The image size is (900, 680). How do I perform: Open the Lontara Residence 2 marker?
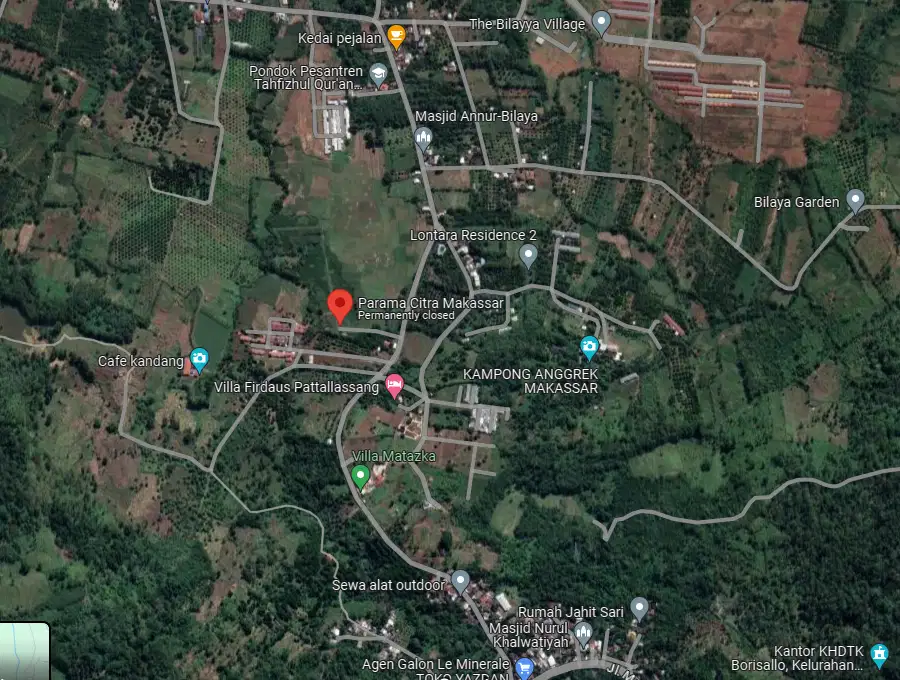529,257
